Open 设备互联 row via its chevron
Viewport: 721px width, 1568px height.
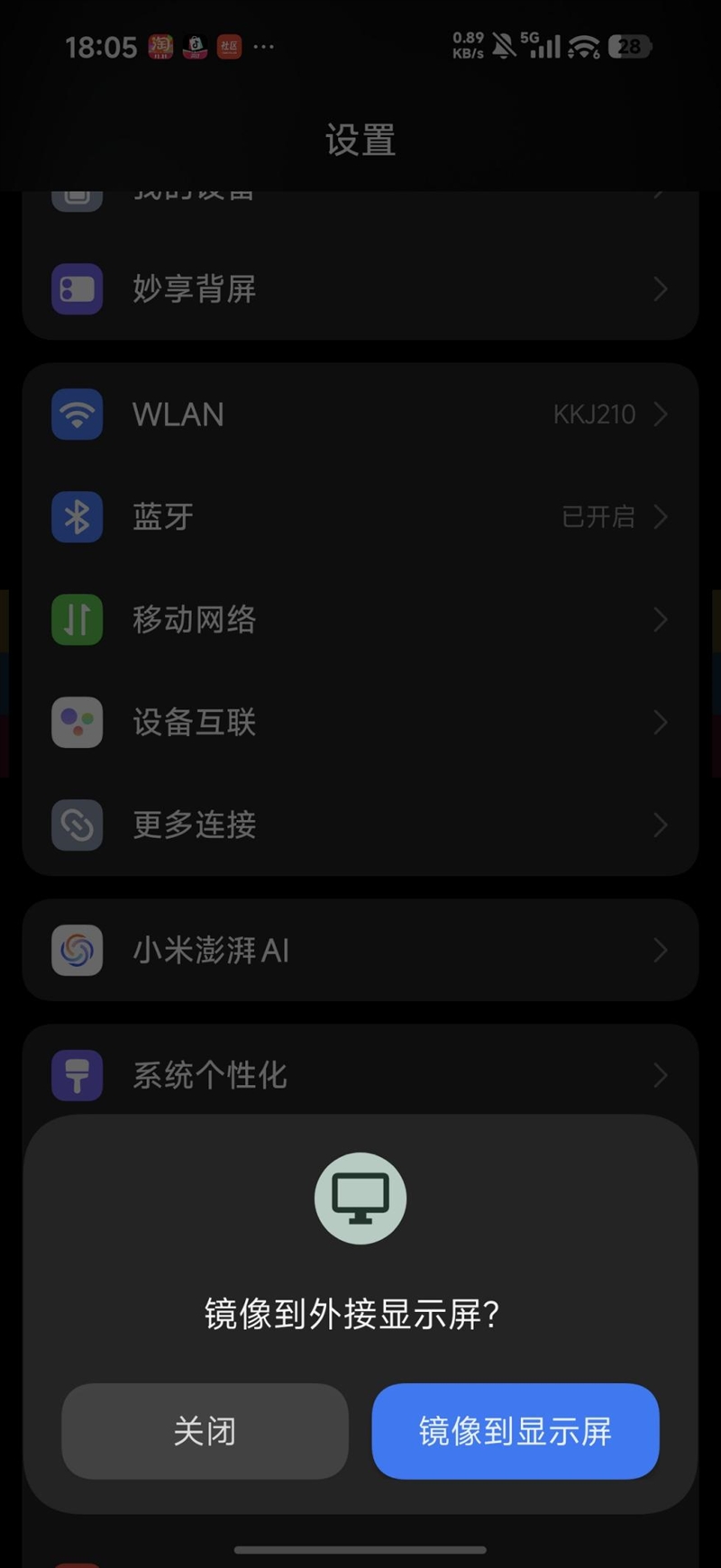pos(662,723)
